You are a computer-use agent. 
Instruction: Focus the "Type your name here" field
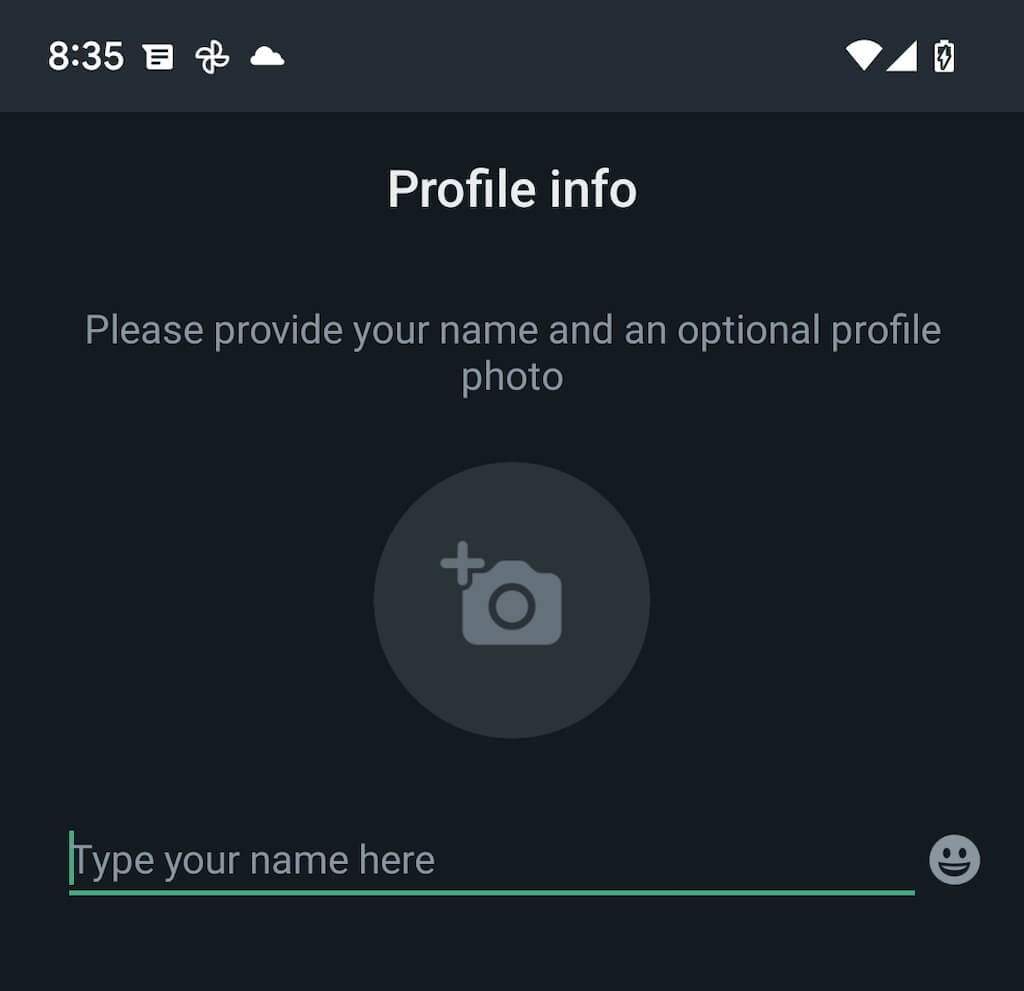[490, 860]
